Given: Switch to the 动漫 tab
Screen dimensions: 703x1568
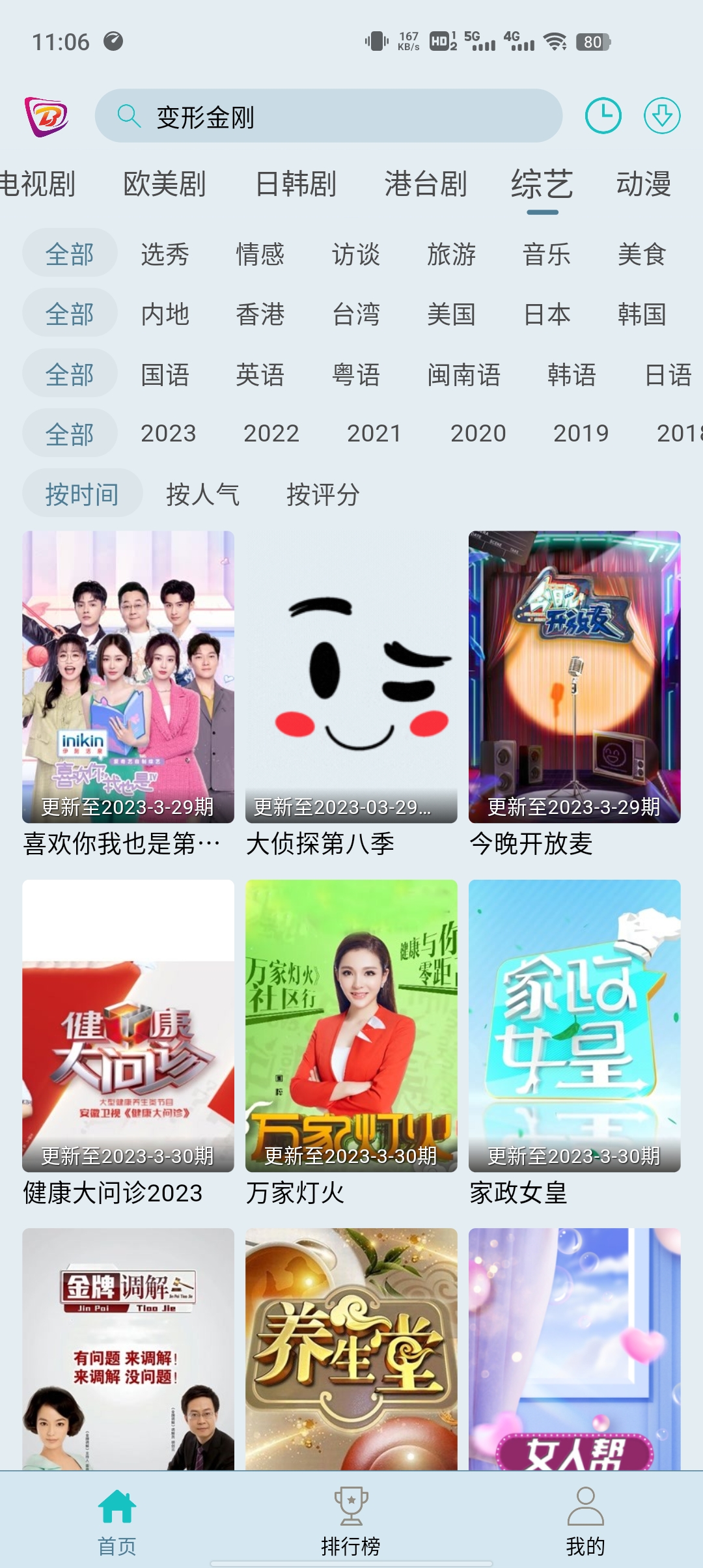Looking at the screenshot, I should coord(644,186).
